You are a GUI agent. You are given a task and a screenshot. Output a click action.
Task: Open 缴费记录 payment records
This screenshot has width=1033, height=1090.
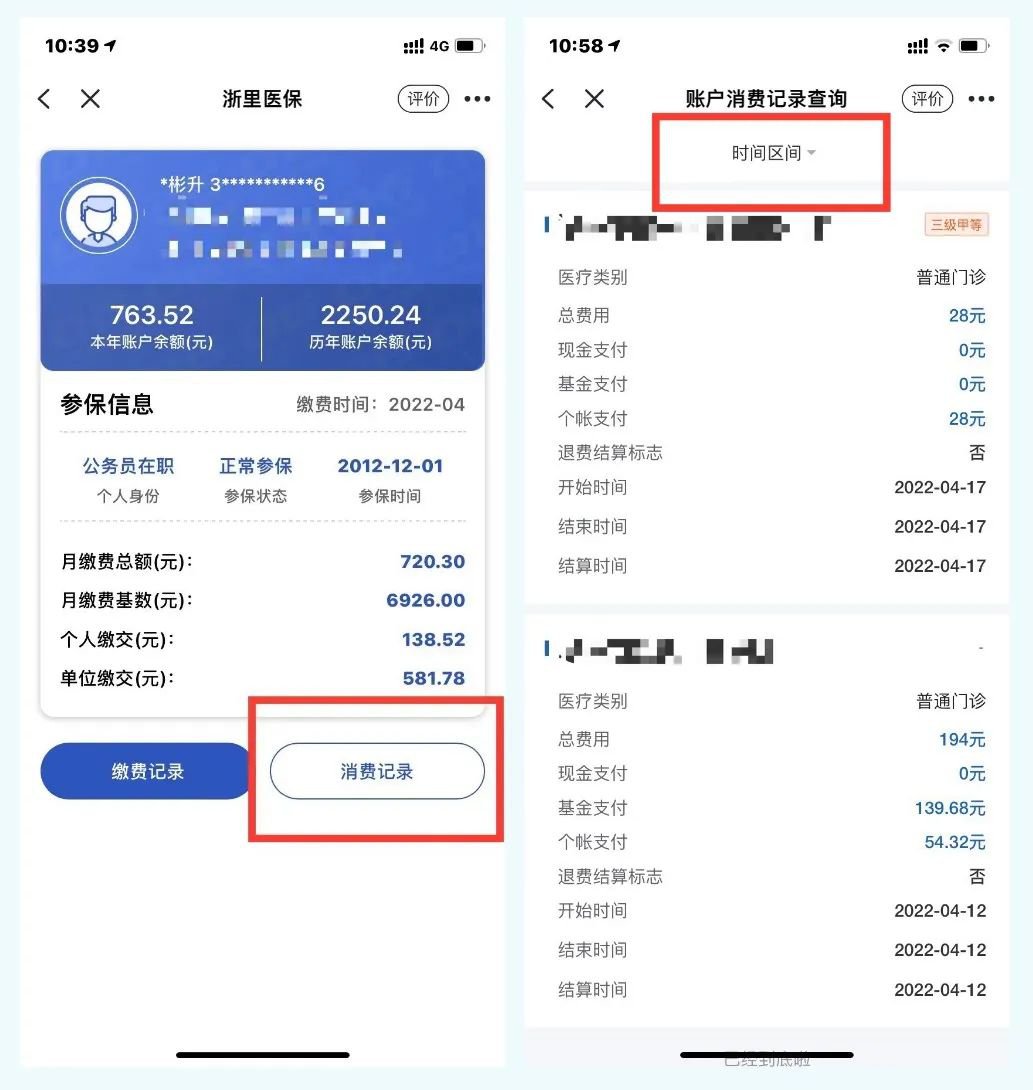coord(148,771)
